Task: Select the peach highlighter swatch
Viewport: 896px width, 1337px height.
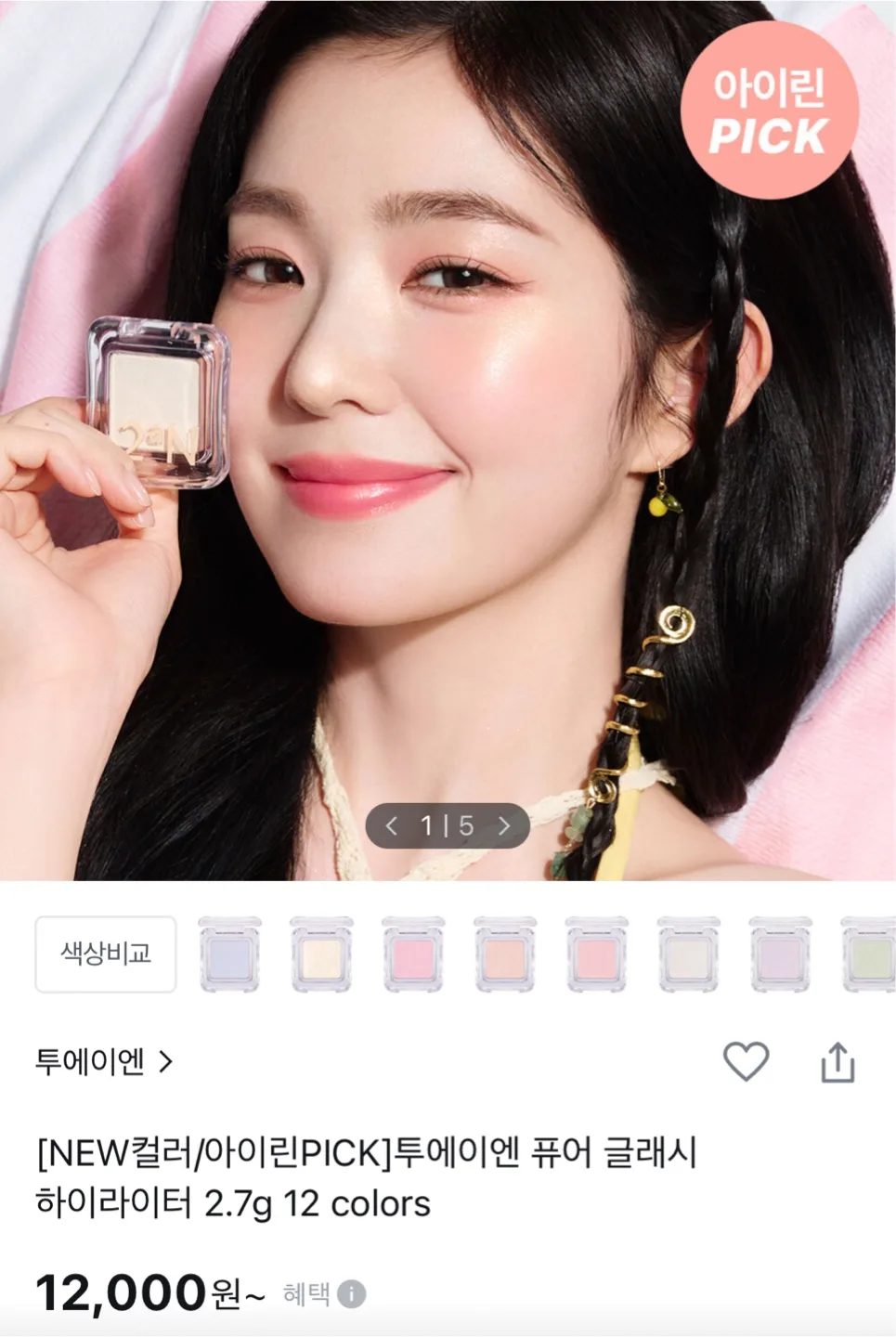Action: pos(504,954)
